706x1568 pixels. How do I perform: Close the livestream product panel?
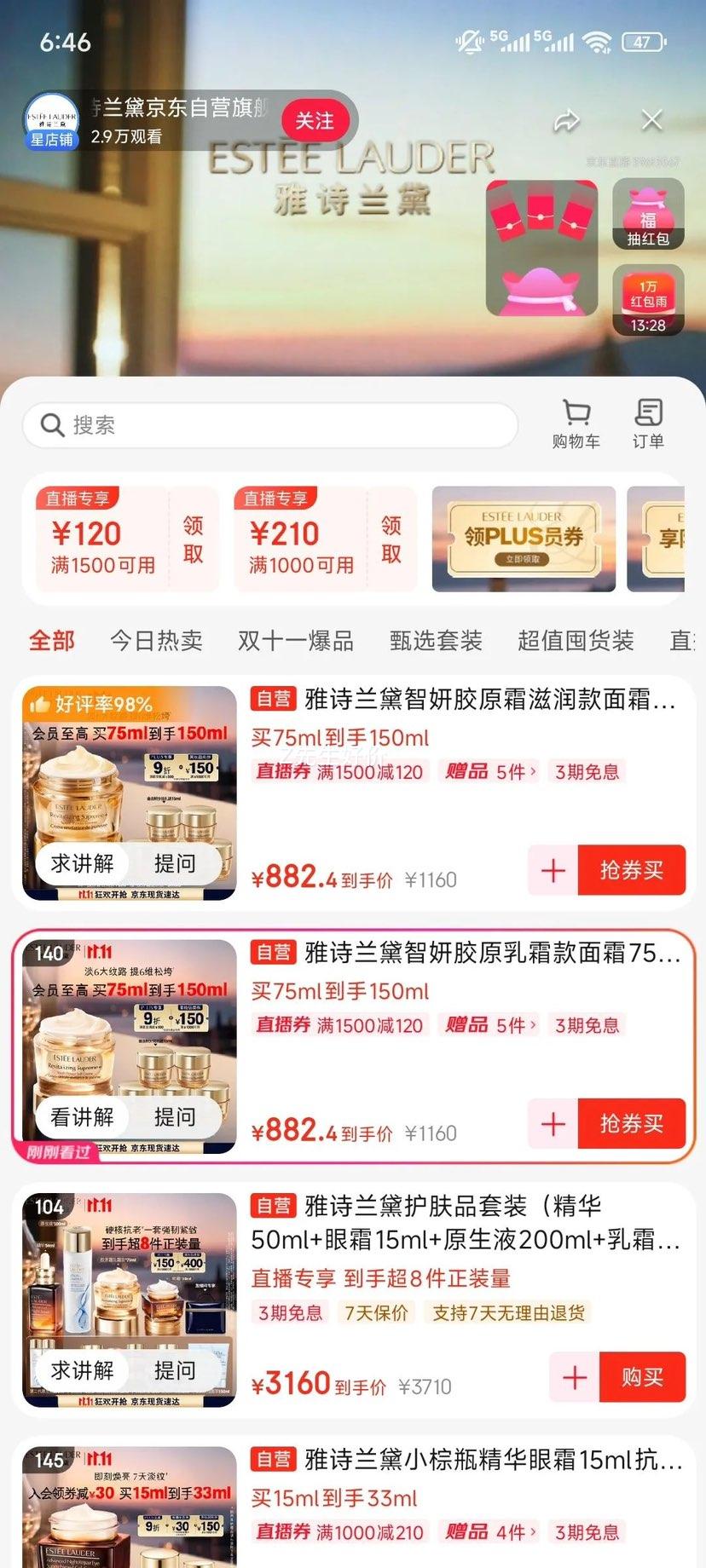[x=651, y=120]
